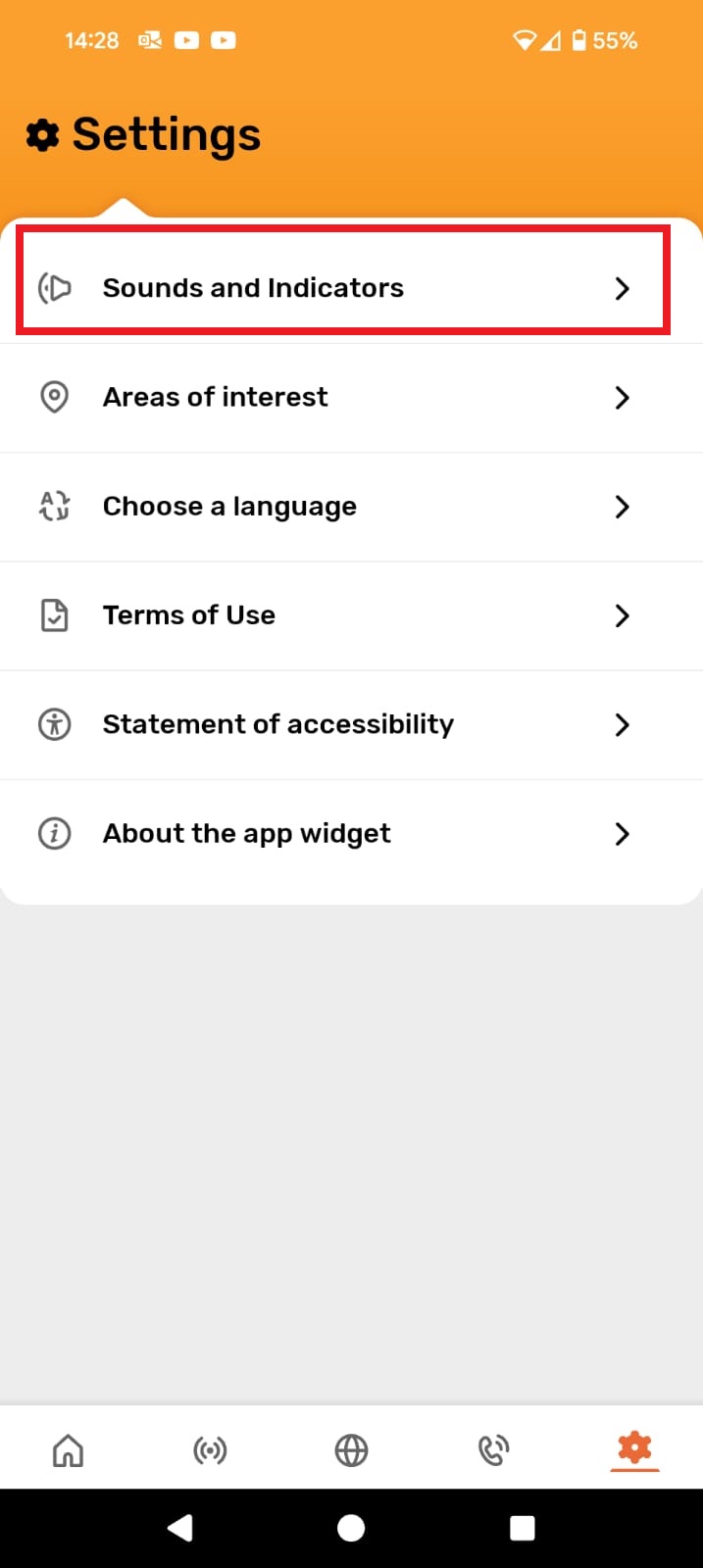This screenshot has width=703, height=1568.
Task: Tap the settings gear tab
Action: point(634,1447)
